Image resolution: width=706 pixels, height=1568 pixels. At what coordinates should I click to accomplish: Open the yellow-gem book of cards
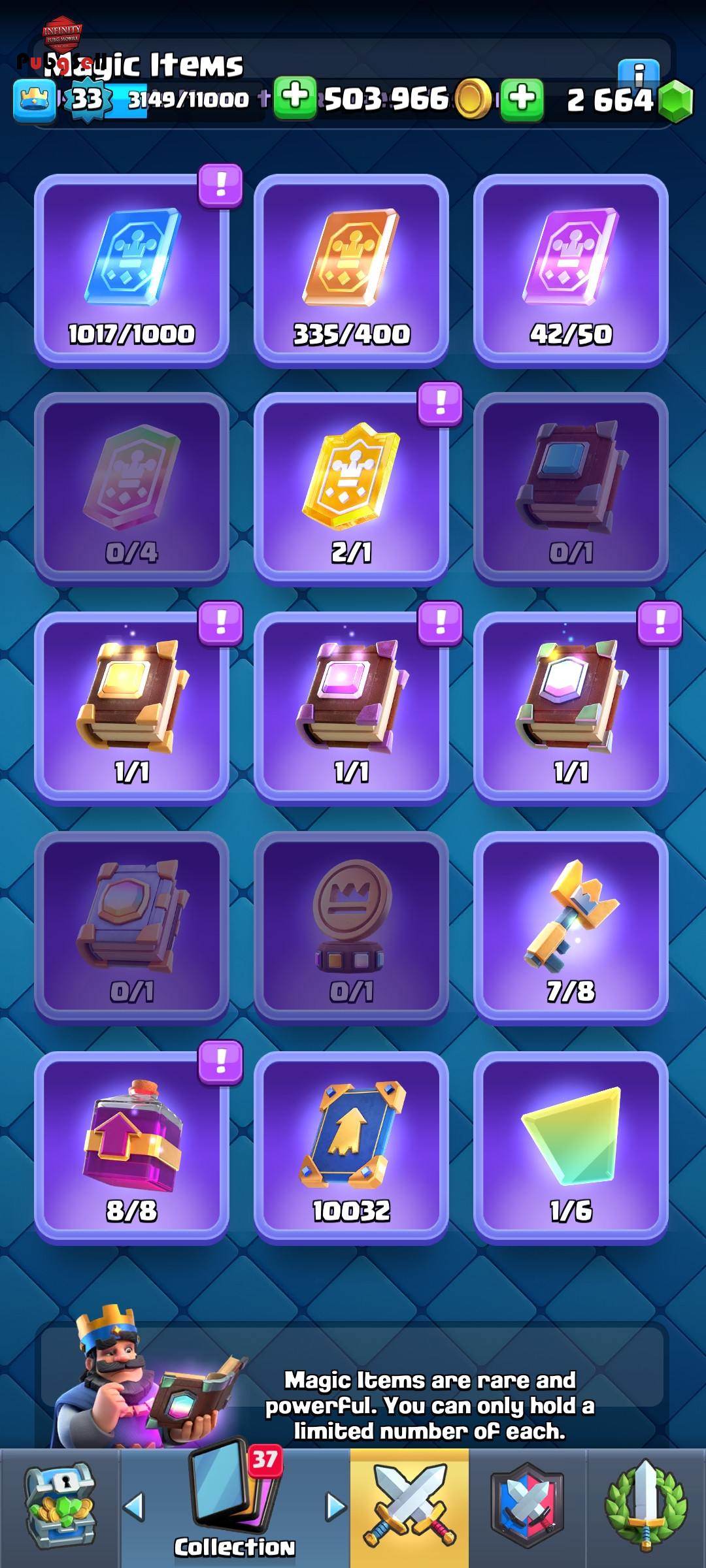pos(131,709)
